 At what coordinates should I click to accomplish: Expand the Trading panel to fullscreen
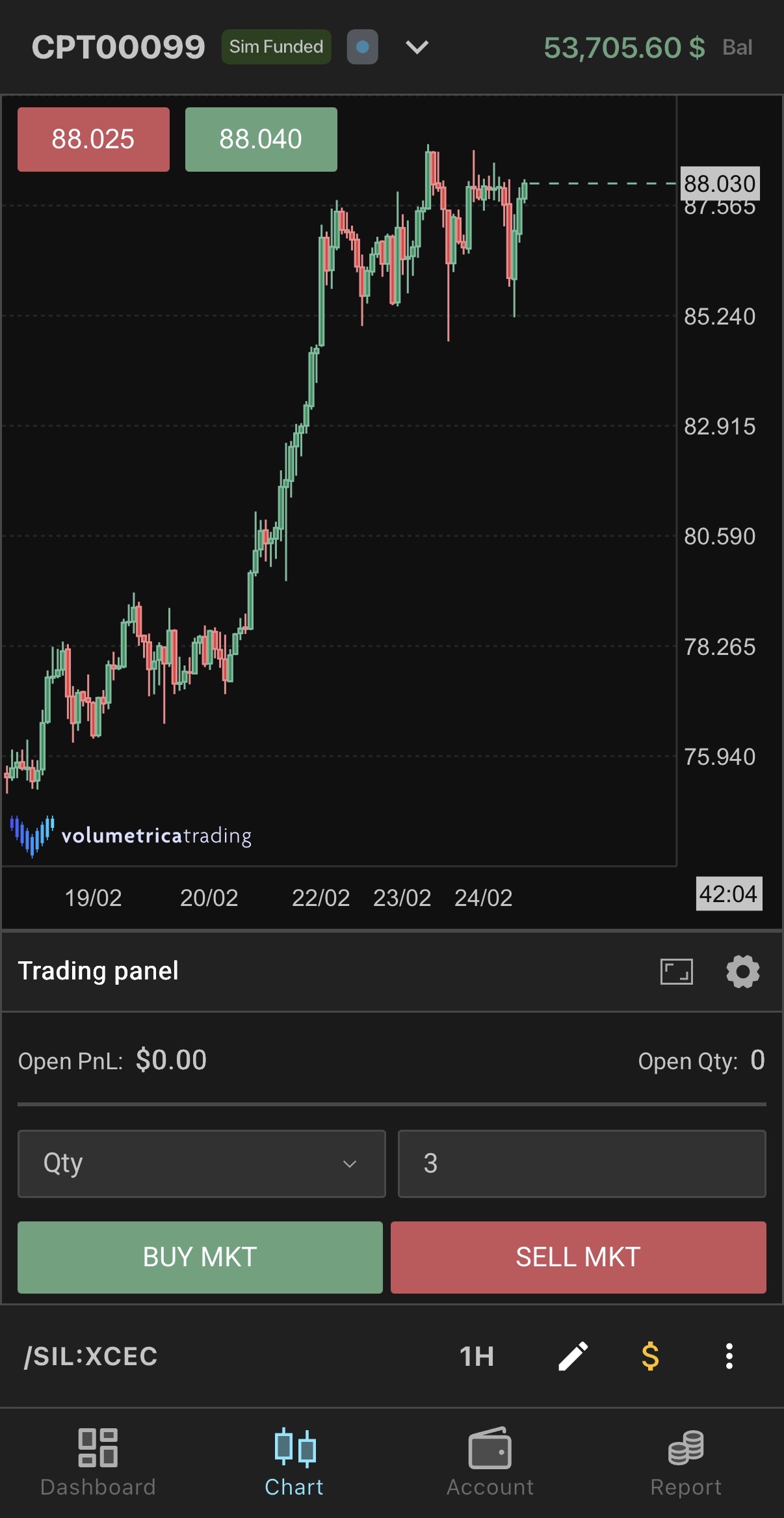coord(677,972)
